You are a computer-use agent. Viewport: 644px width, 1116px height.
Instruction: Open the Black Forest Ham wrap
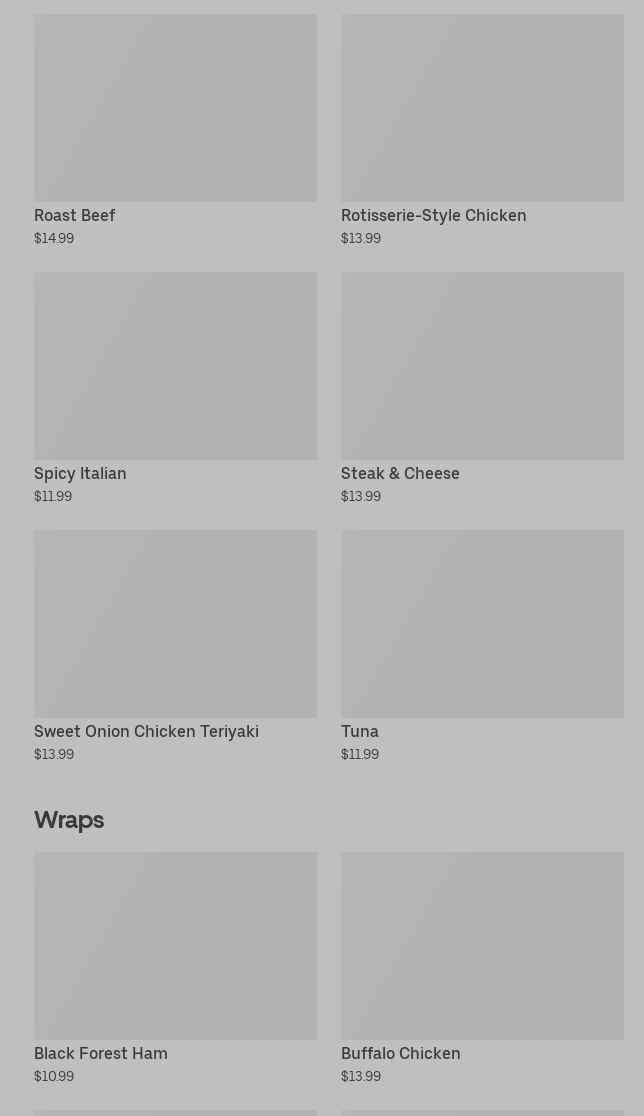pyautogui.click(x=175, y=969)
